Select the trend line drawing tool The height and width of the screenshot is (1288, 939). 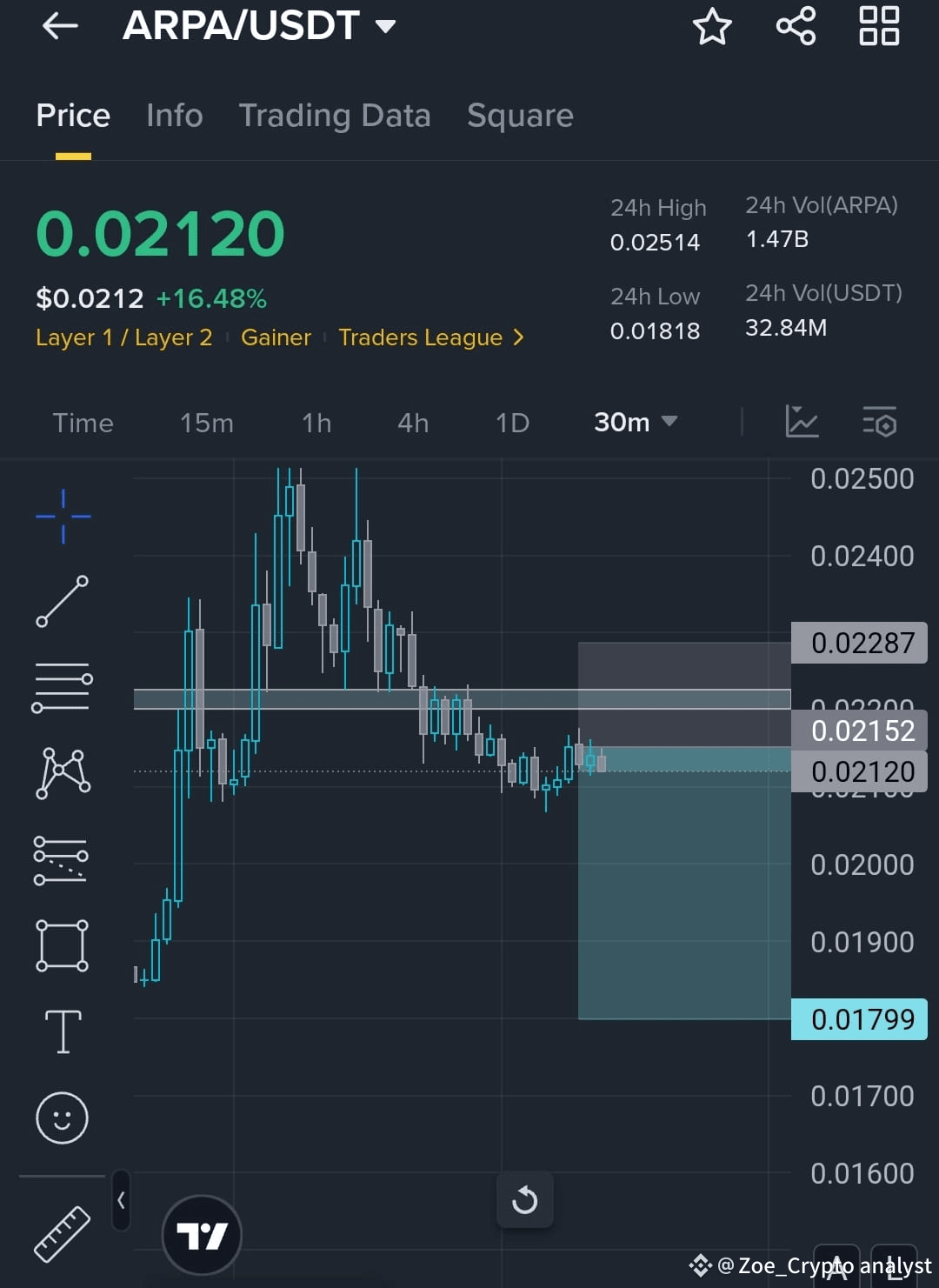(x=62, y=601)
